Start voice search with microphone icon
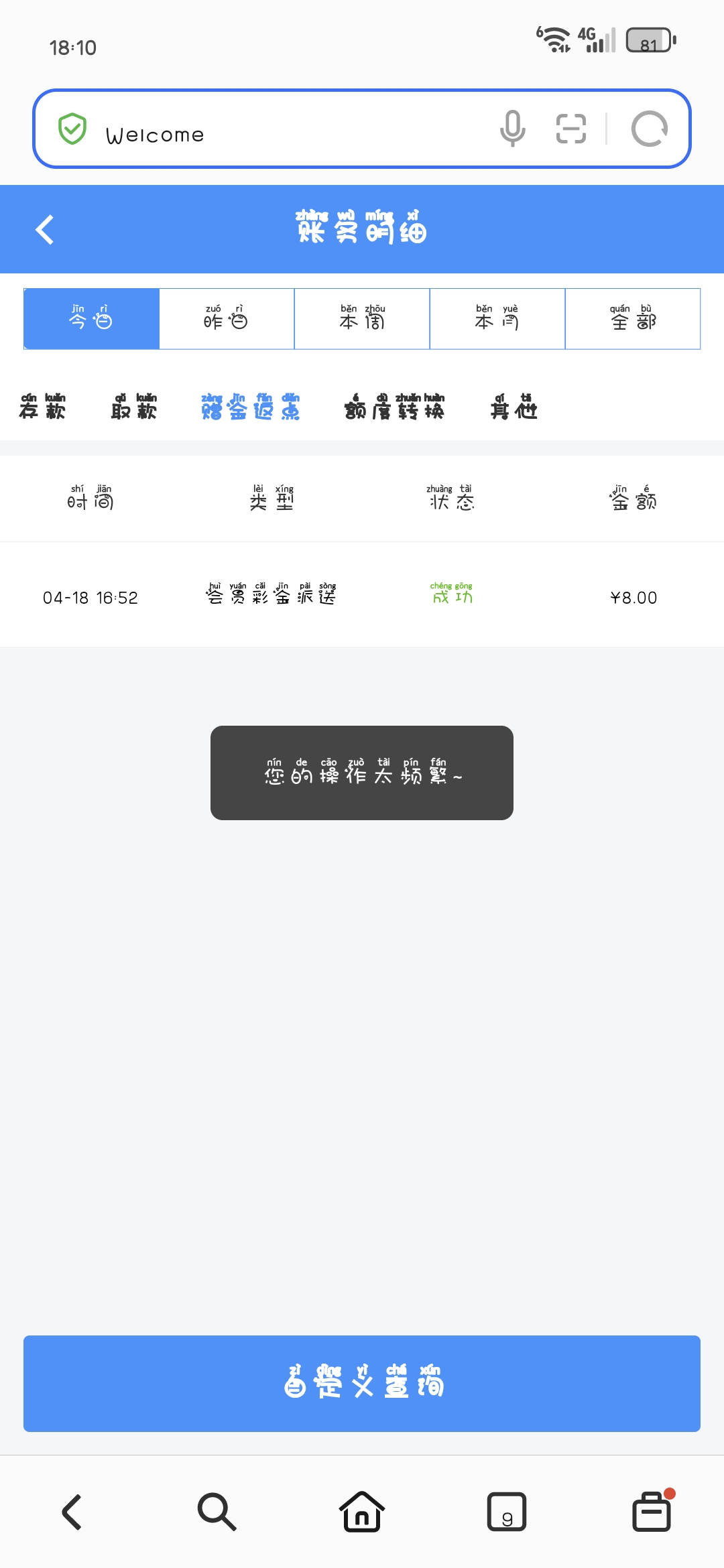The image size is (724, 1568). coord(513,129)
